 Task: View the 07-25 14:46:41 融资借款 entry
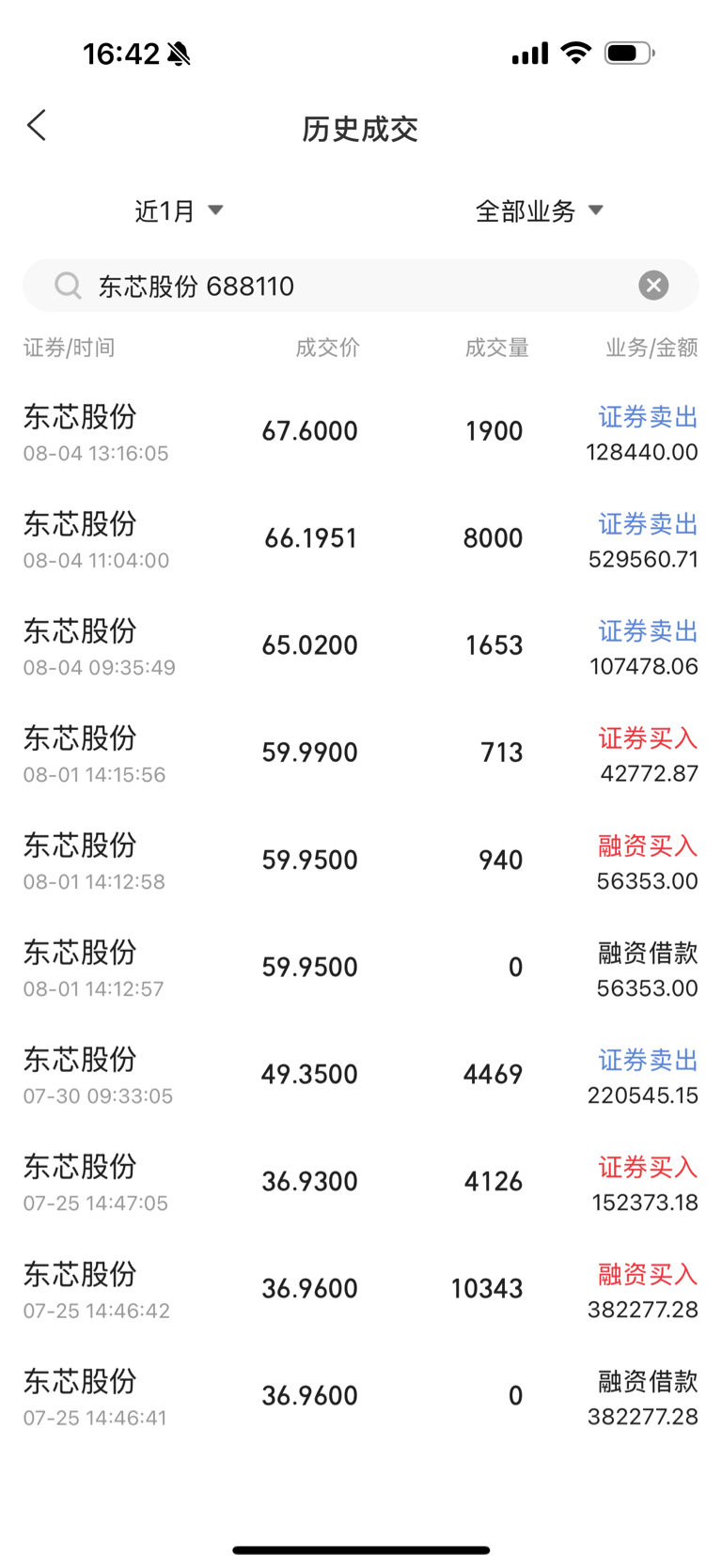(x=361, y=1396)
